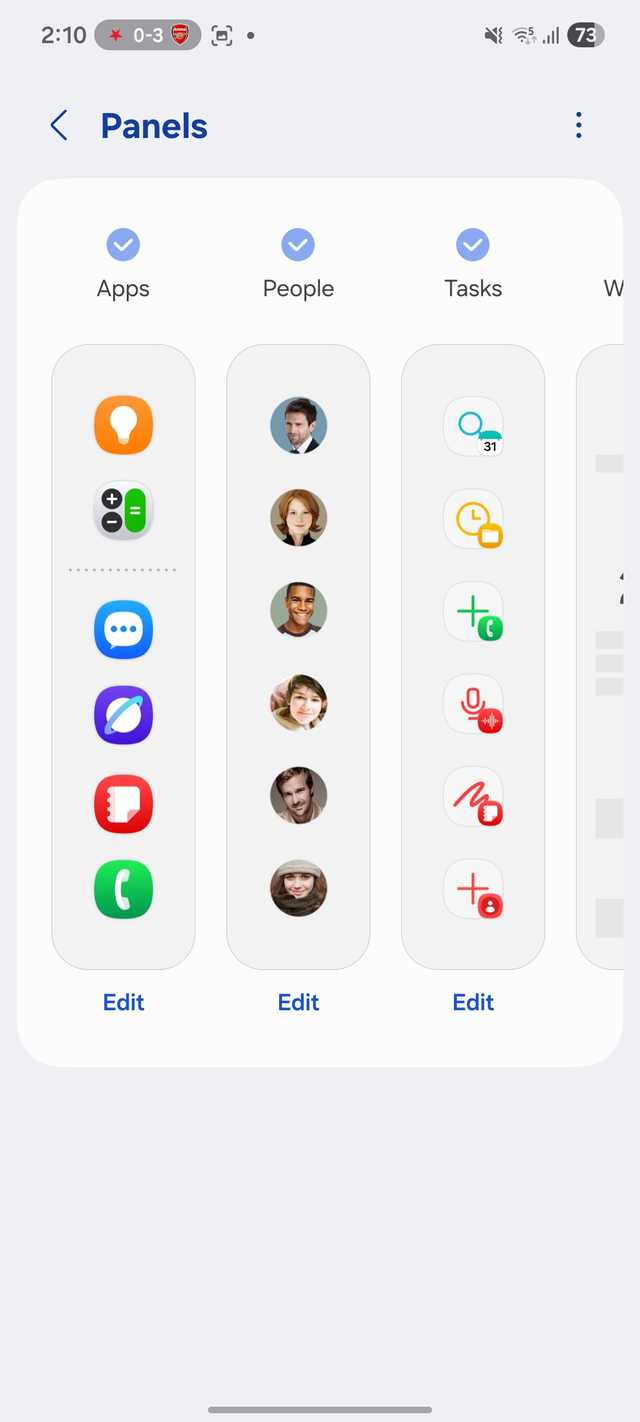Uncheck the Apps panel
Screen dimensions: 640x1422
(x=123, y=244)
